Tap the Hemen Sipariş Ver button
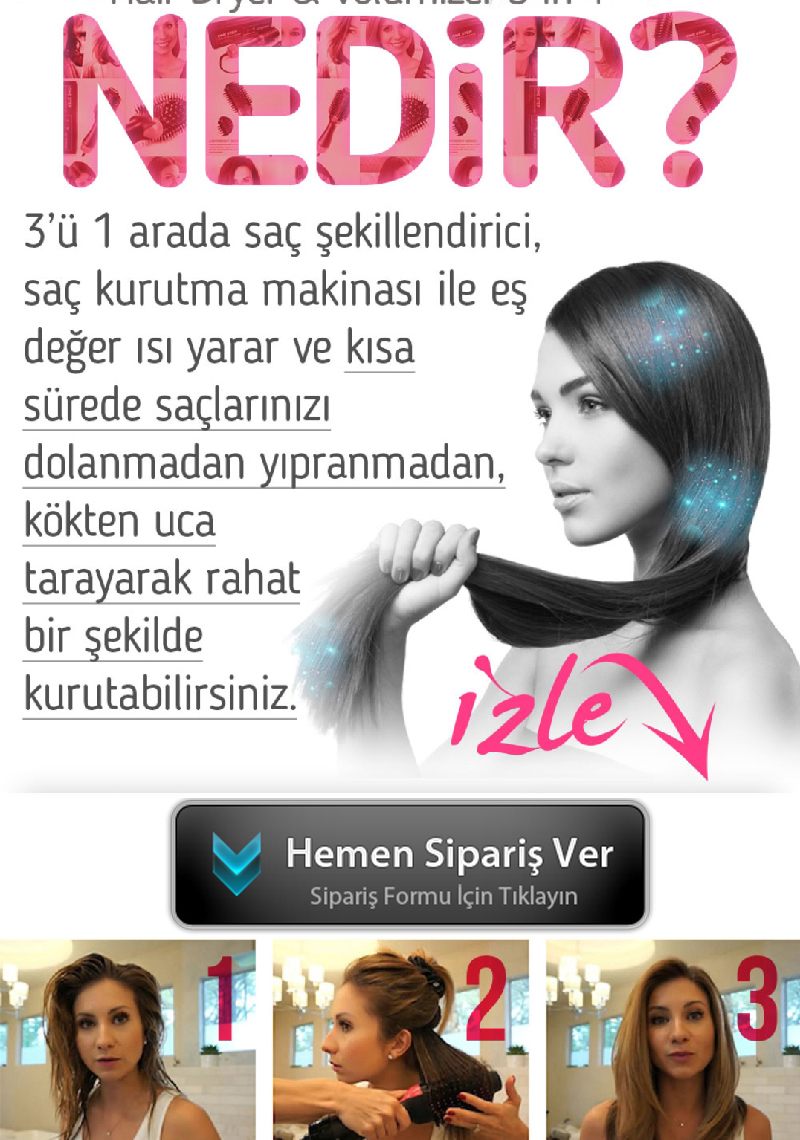This screenshot has width=800, height=1140. (x=411, y=866)
